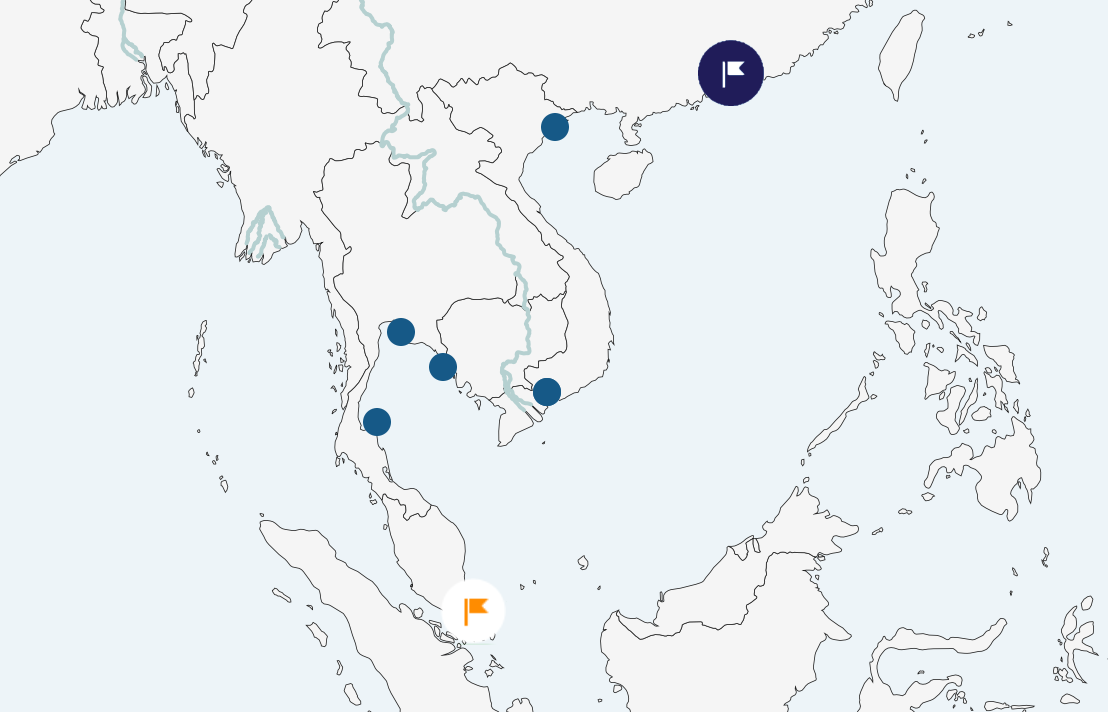Select the blue dot in northern Vietnam

coord(555,127)
